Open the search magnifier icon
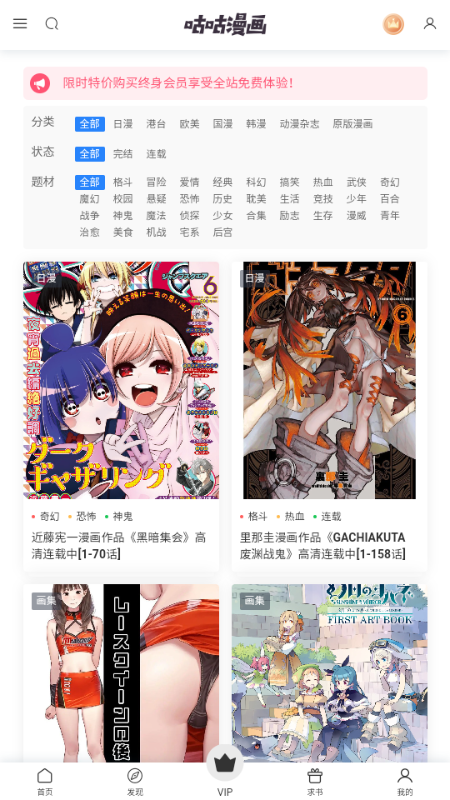 click(52, 23)
